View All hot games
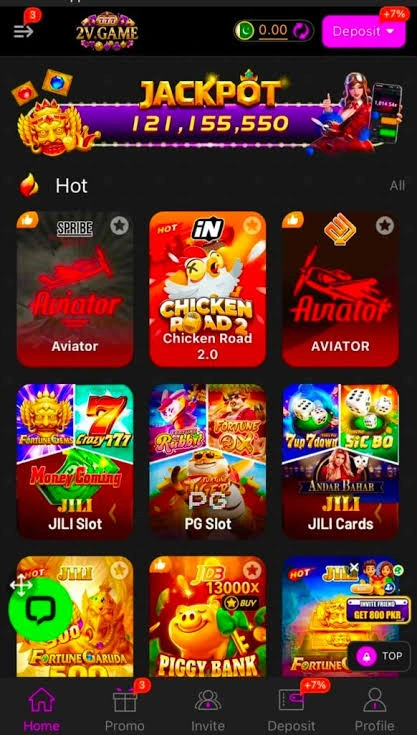Viewport: 417px width, 735px height. pos(397,186)
